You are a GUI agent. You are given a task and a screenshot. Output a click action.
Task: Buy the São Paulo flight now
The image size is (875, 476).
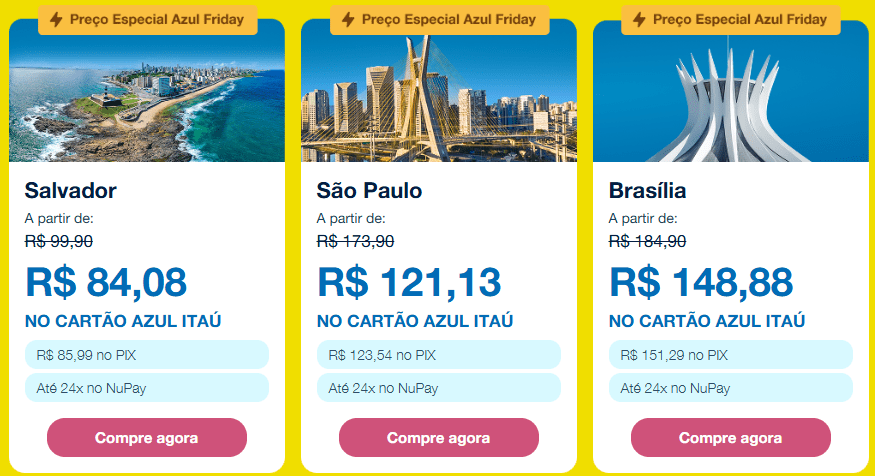[x=439, y=437]
